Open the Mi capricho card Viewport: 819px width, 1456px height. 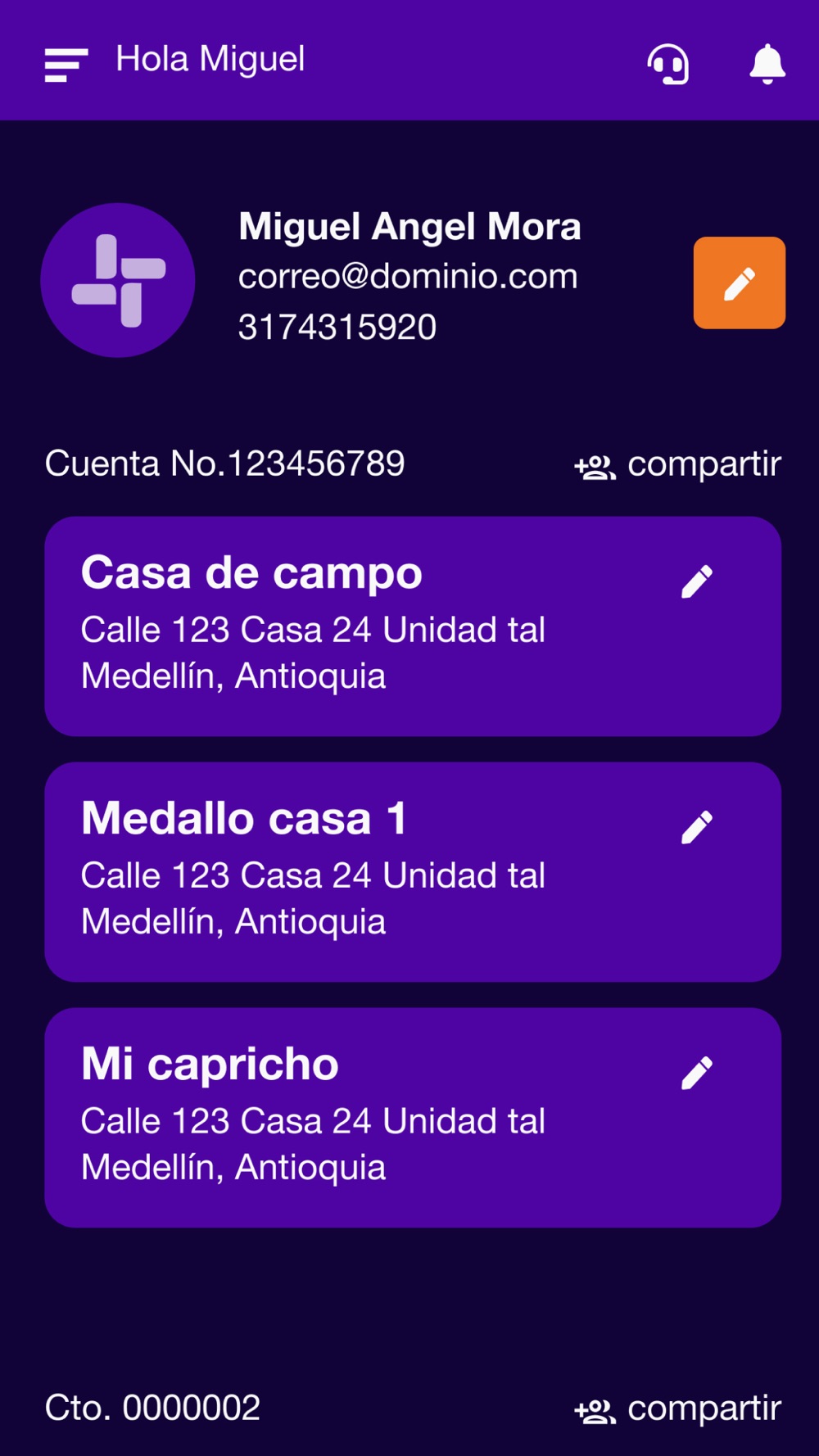click(413, 1117)
